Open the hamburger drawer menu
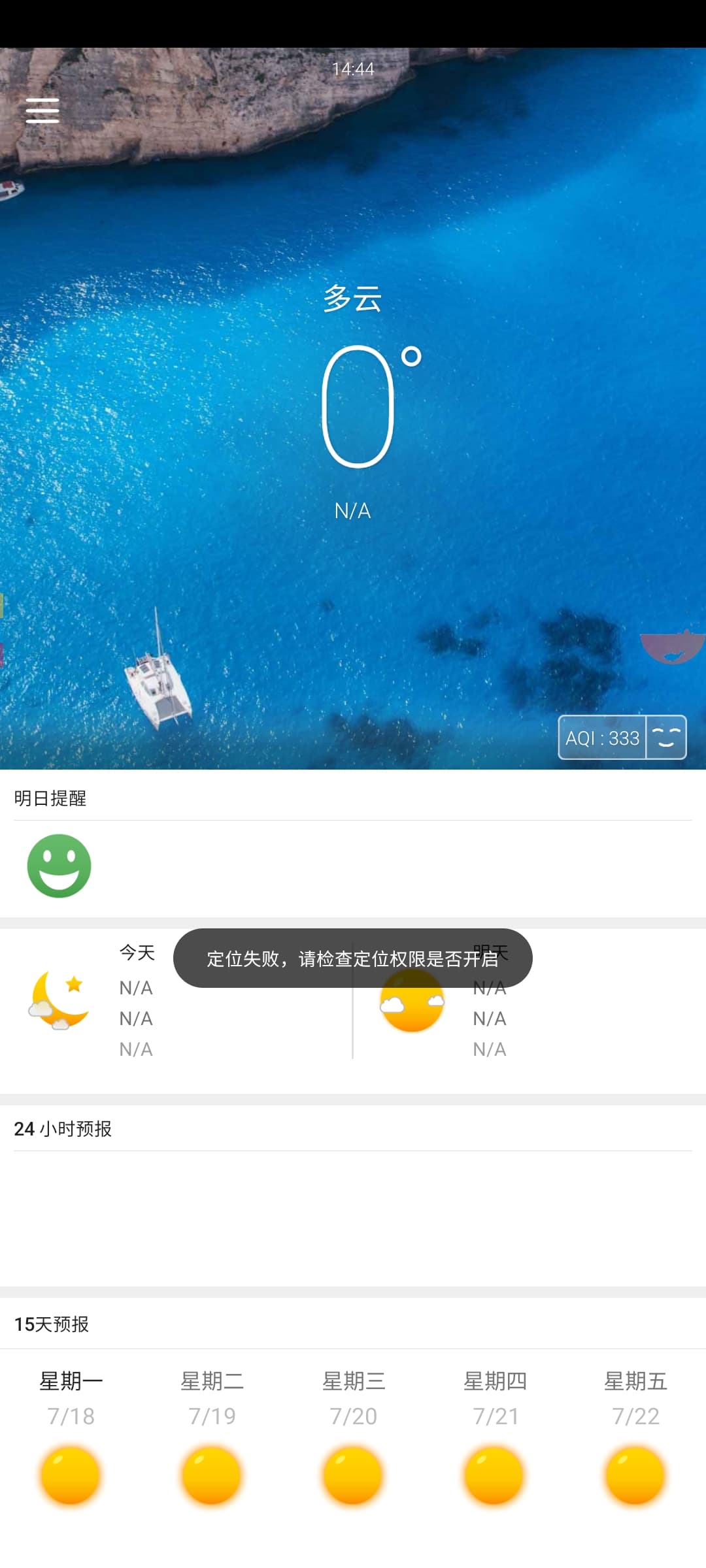 click(x=42, y=110)
